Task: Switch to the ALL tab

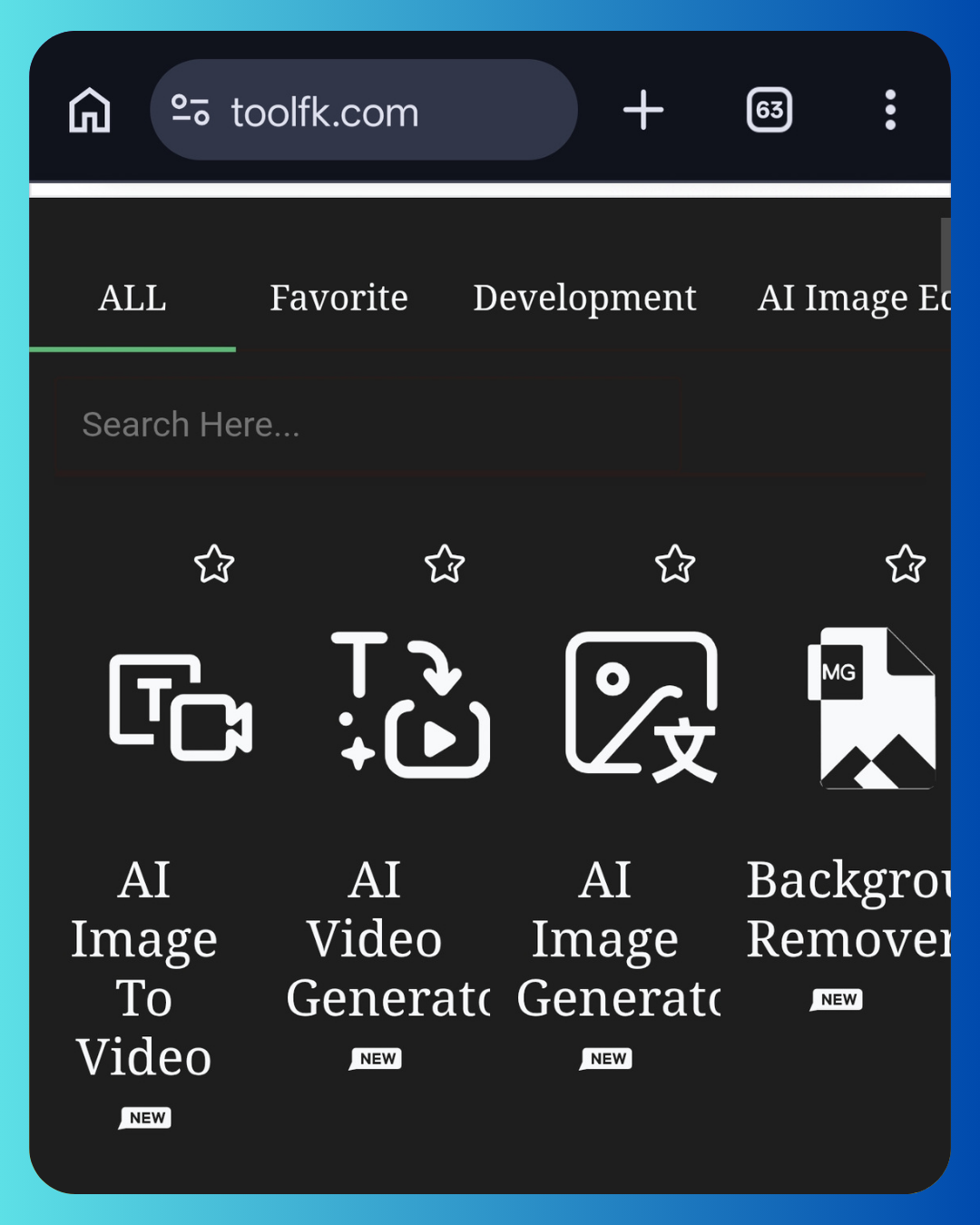Action: click(x=132, y=299)
